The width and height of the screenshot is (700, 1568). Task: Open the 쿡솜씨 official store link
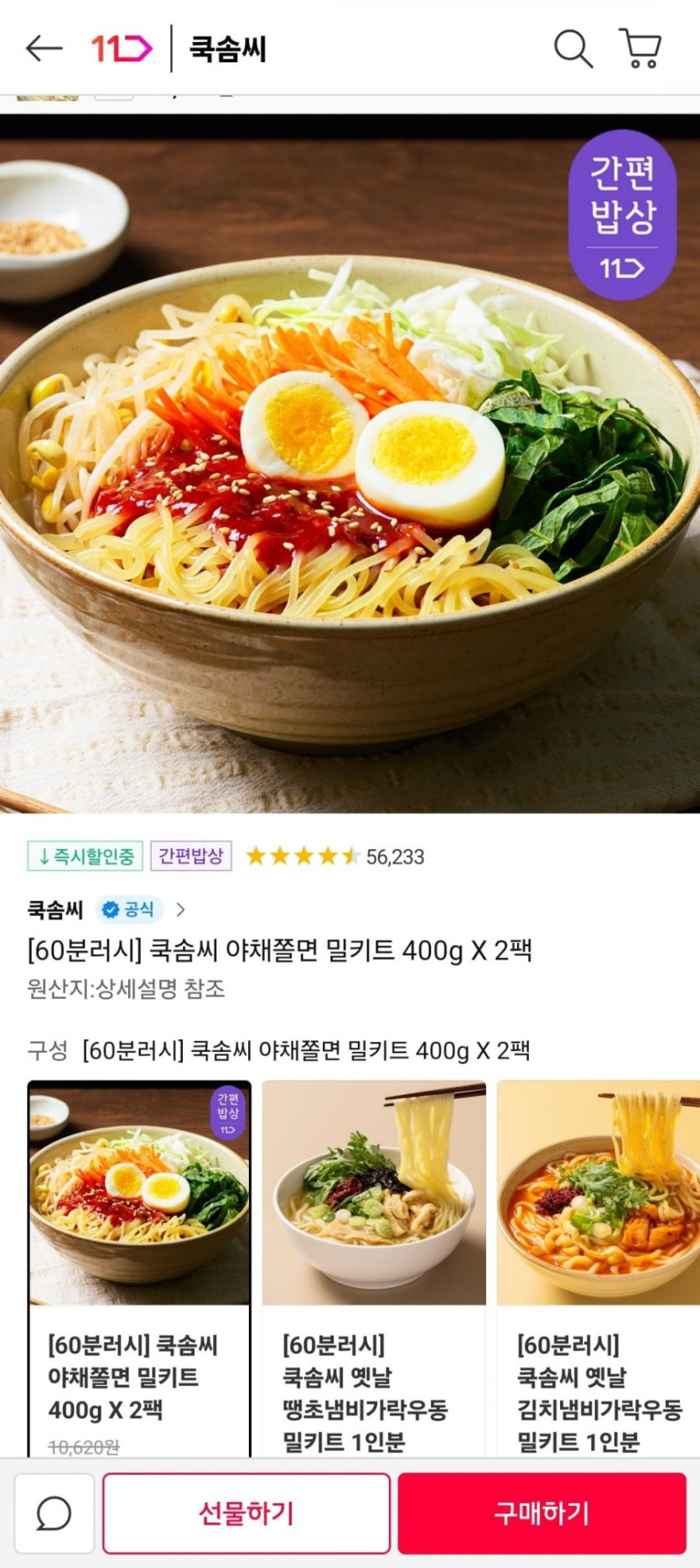pos(106,909)
